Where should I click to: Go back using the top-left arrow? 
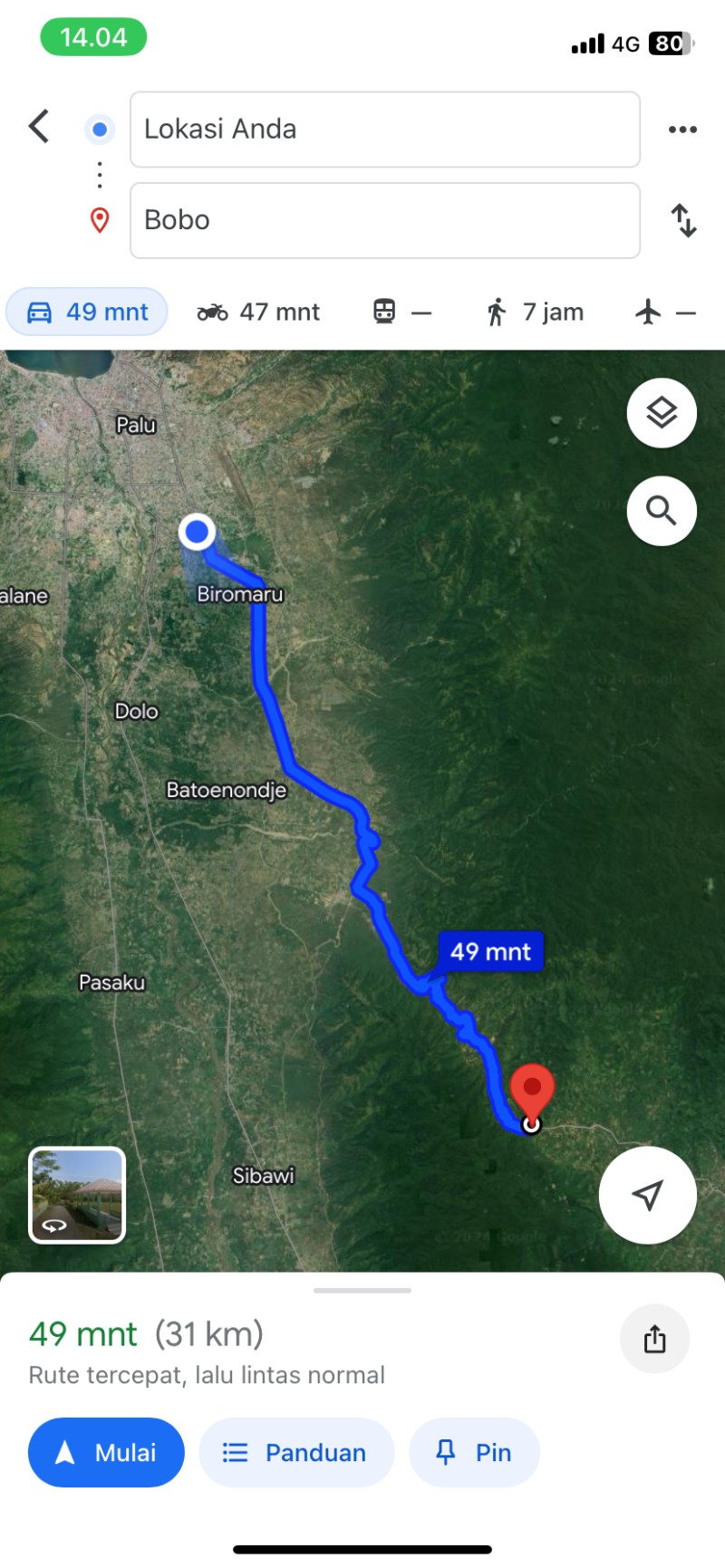coord(39,127)
